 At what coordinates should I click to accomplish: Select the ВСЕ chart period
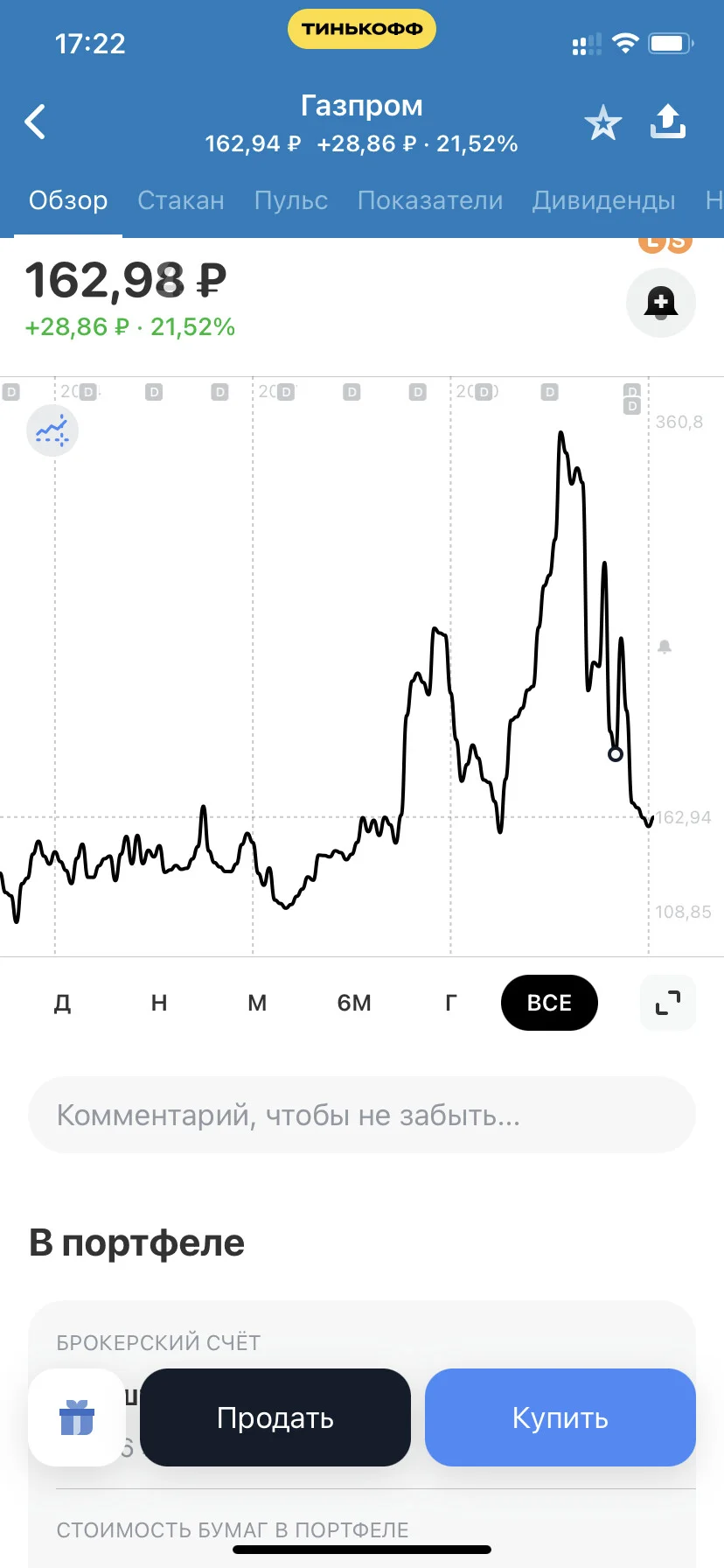pyautogui.click(x=549, y=1003)
